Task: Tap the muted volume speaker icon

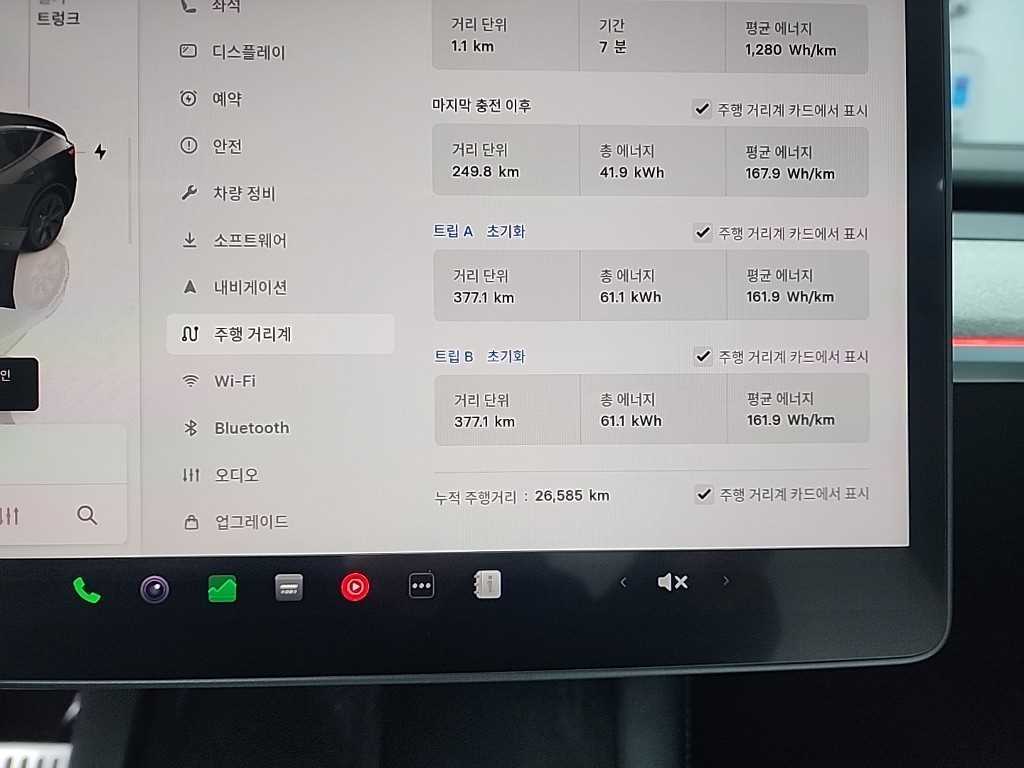Action: pos(672,582)
